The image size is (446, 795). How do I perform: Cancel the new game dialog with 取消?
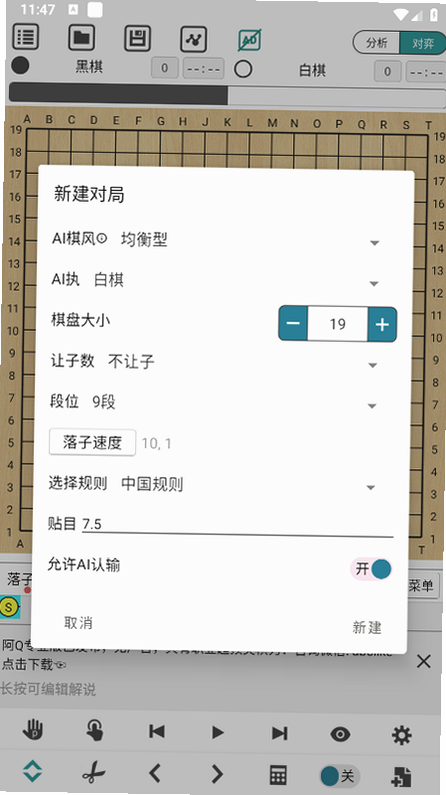(x=78, y=623)
